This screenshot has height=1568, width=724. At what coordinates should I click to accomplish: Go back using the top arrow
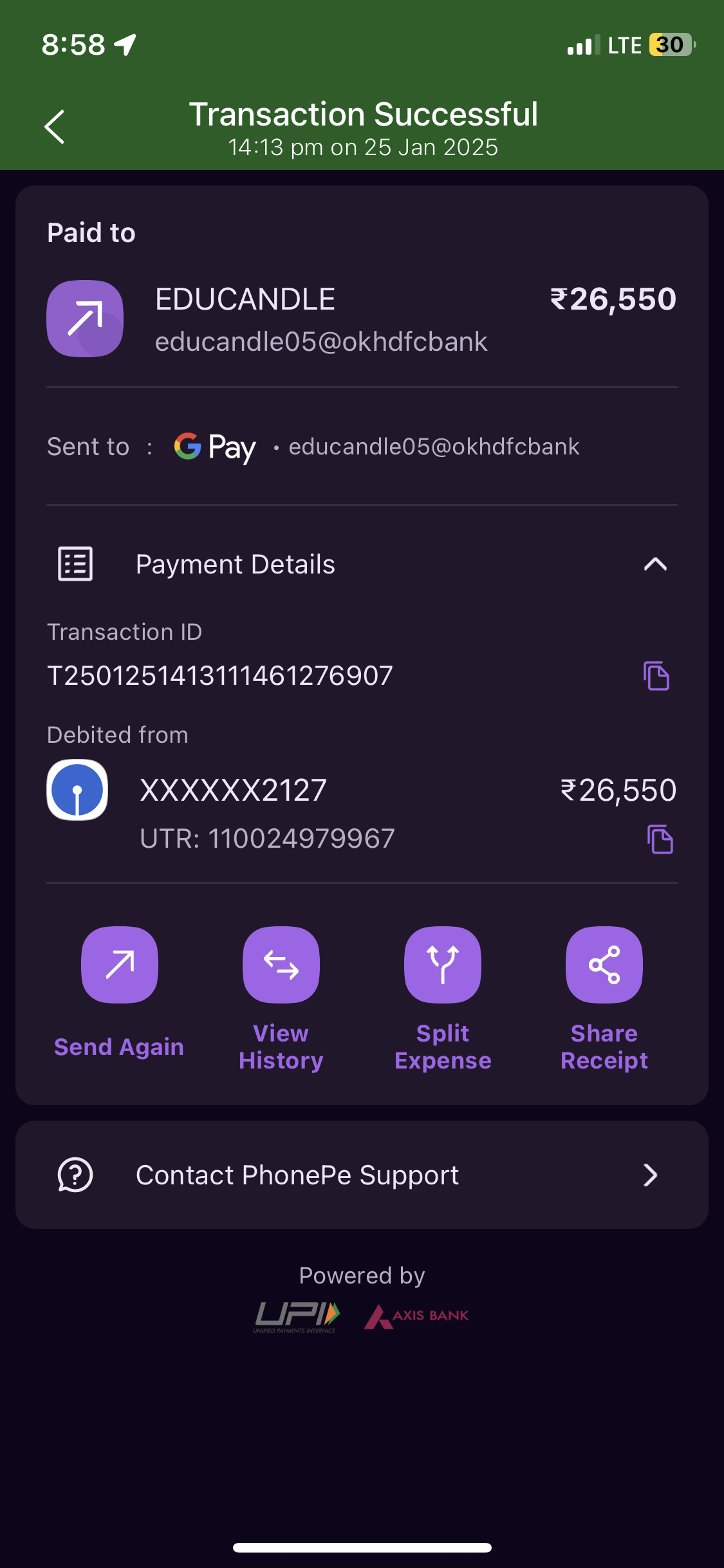[55, 127]
